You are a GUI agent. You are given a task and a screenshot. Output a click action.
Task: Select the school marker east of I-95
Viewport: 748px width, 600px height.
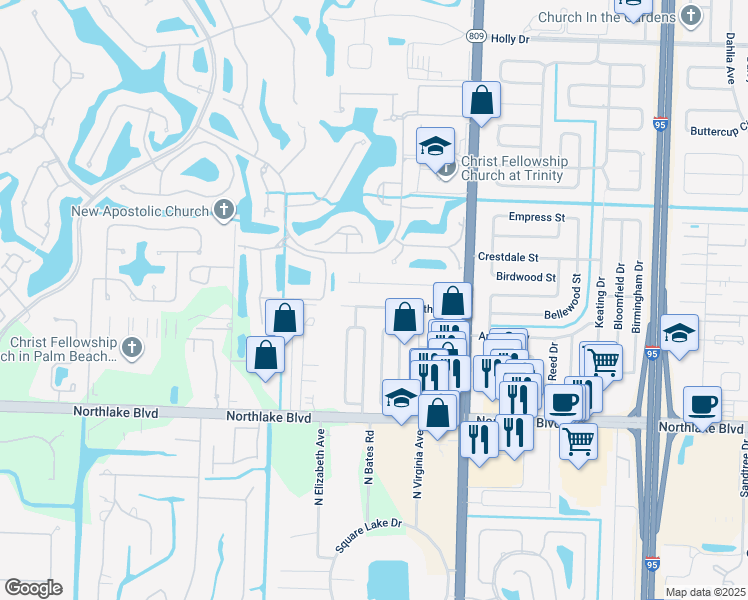pos(679,333)
